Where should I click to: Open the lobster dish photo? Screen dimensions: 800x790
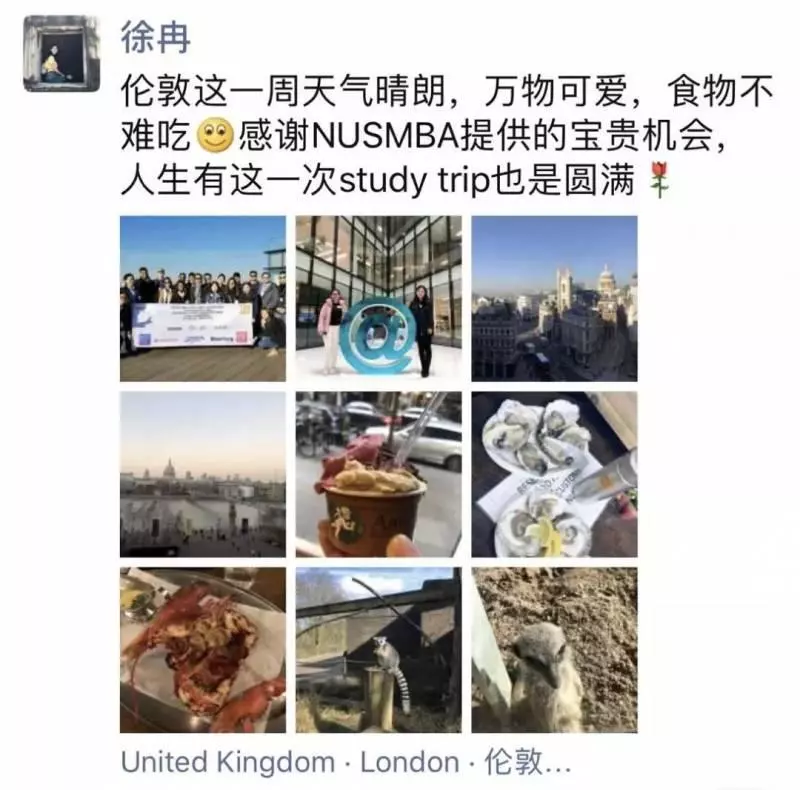tap(202, 650)
